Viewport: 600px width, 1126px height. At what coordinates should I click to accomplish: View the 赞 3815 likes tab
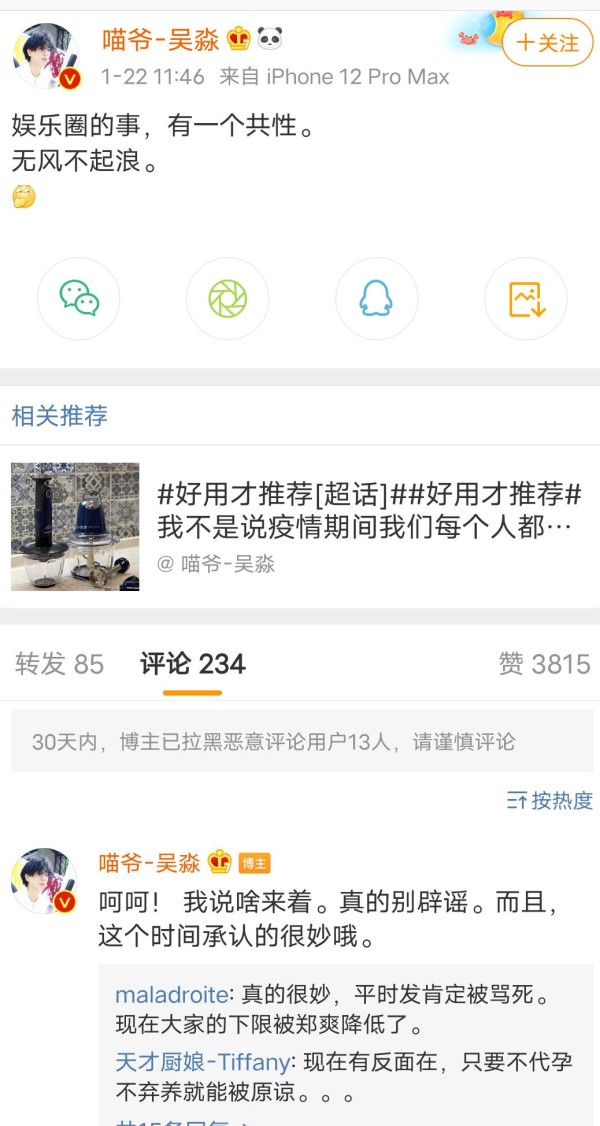pos(544,664)
